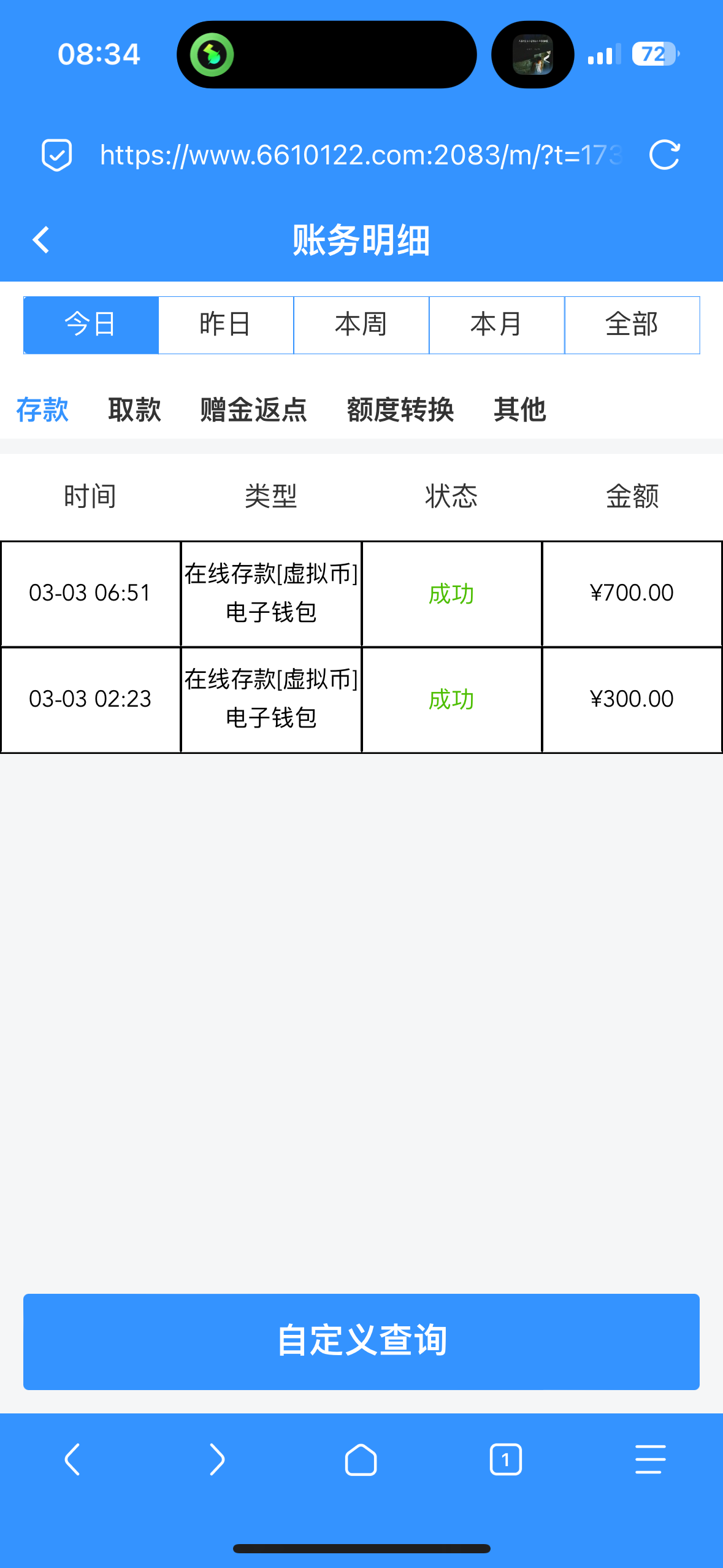Open the 其他 transactions tab
Image resolution: width=723 pixels, height=1568 pixels.
click(520, 410)
